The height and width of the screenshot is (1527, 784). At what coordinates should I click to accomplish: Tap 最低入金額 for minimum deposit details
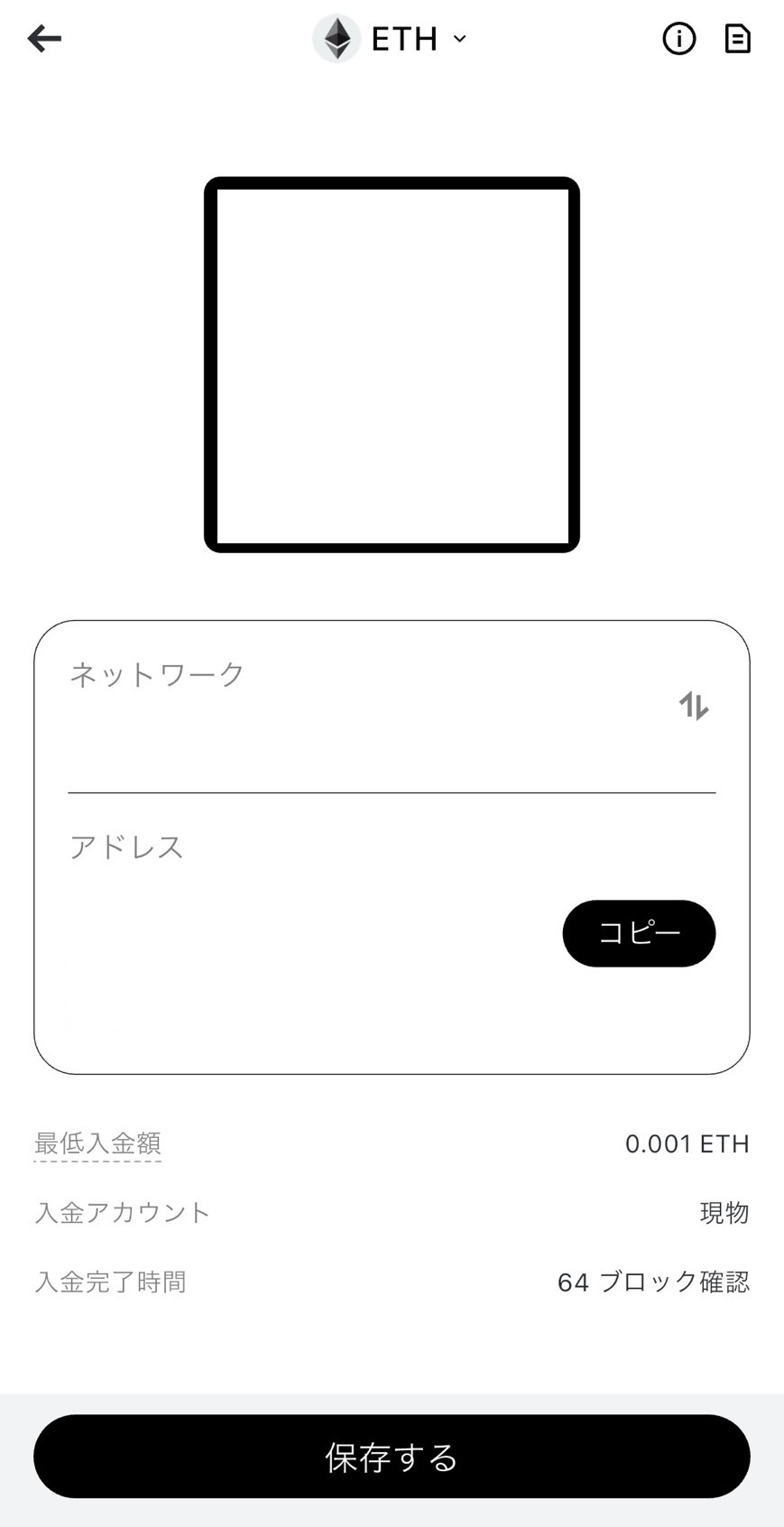point(97,1143)
